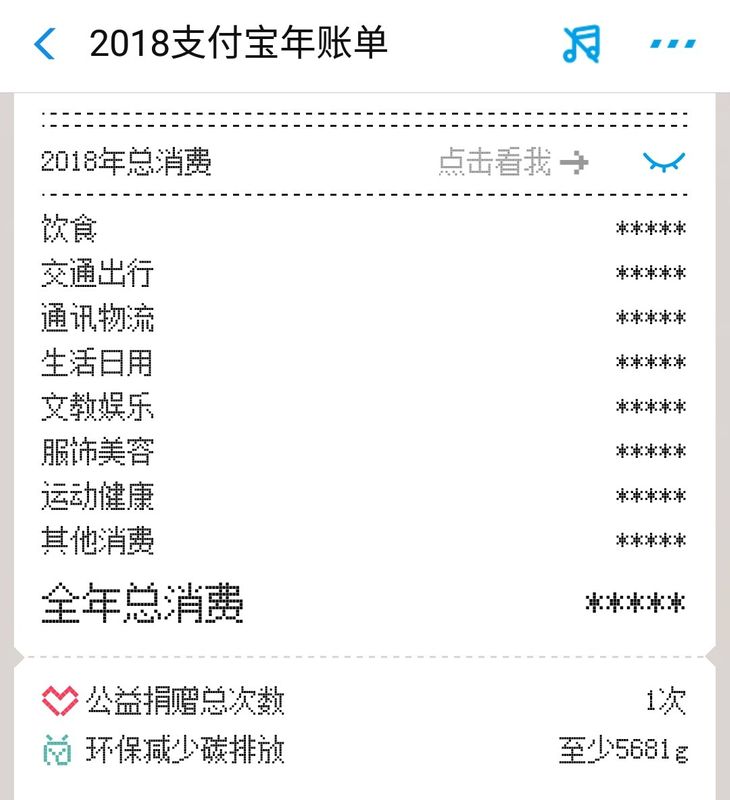Expand the 2018年总消费 section

click(x=120, y=160)
